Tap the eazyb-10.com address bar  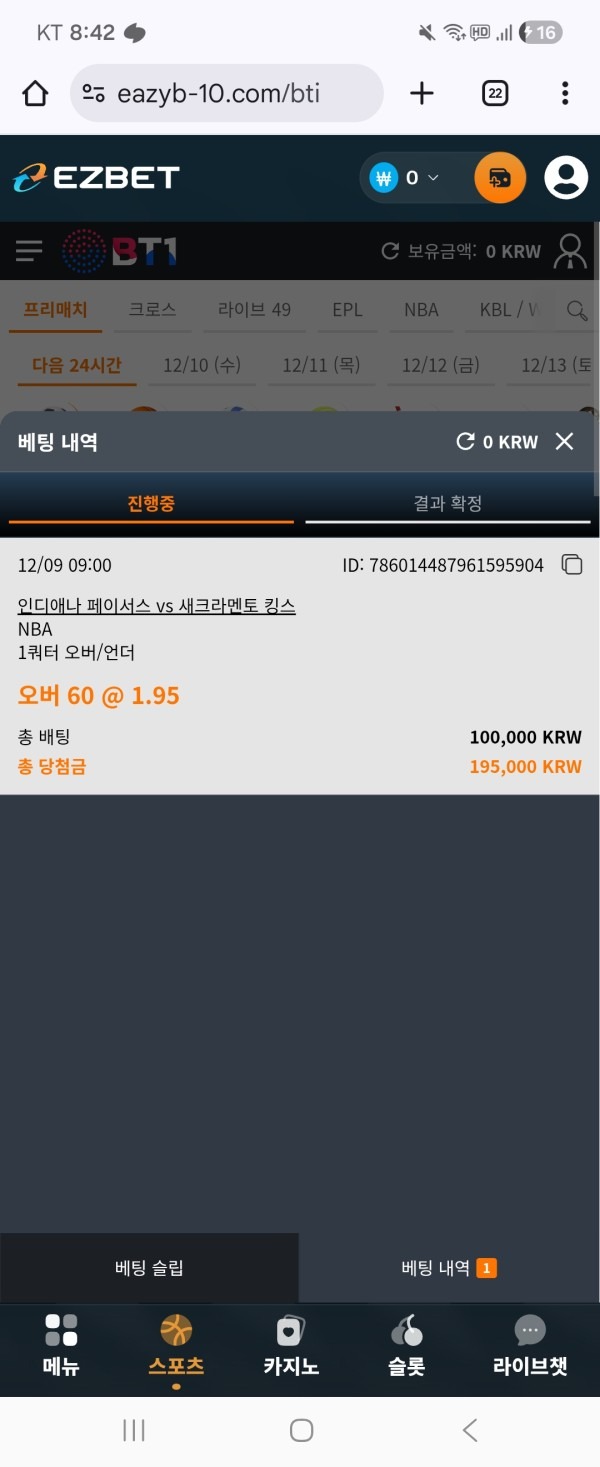click(226, 93)
